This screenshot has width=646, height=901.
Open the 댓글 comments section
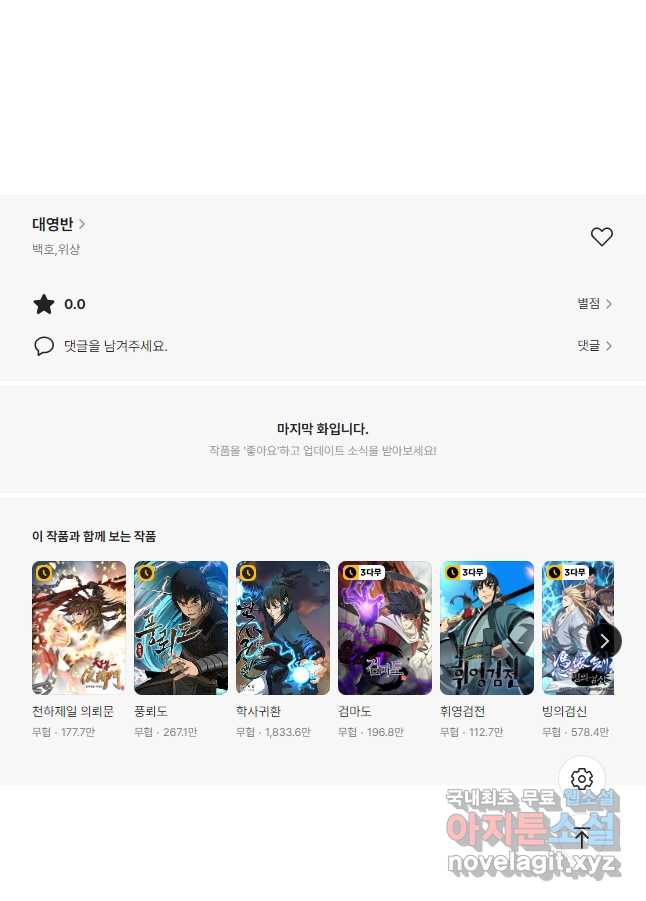point(594,346)
